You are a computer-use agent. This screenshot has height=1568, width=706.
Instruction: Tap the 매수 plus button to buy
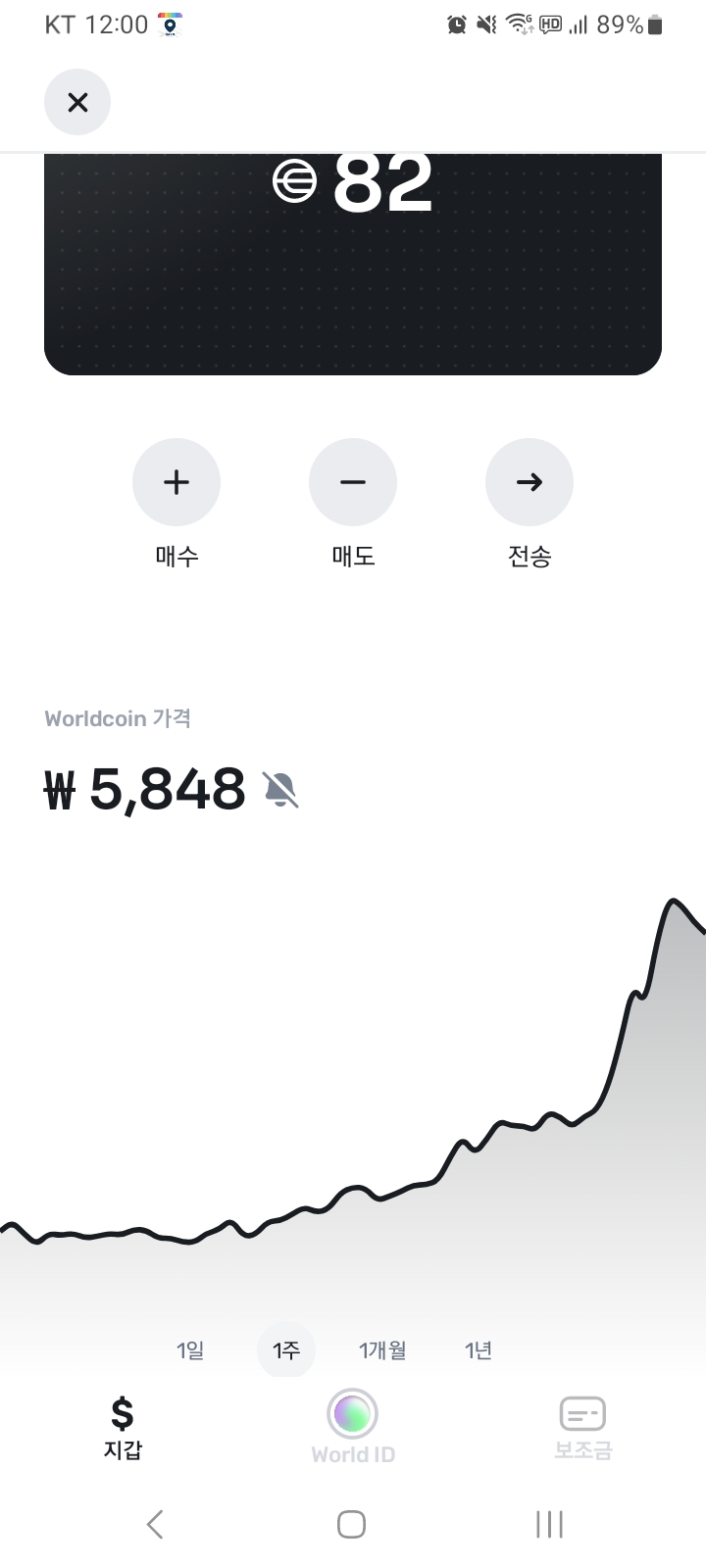point(176,482)
